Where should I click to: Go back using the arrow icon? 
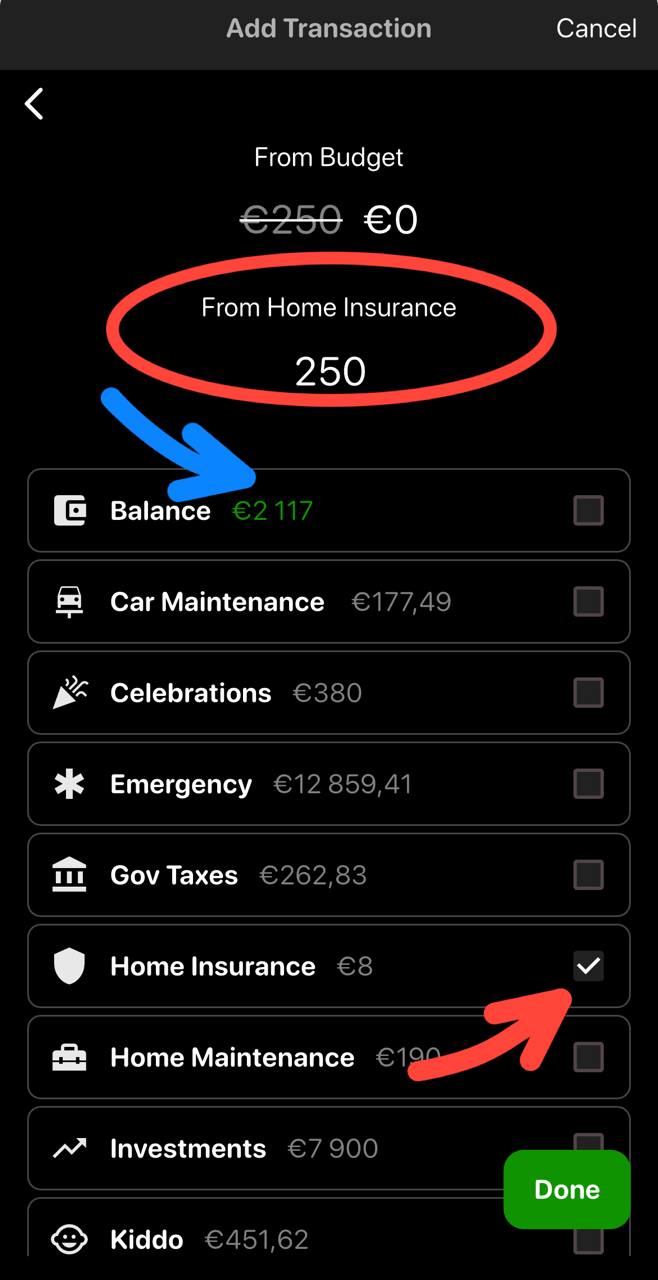coord(35,103)
